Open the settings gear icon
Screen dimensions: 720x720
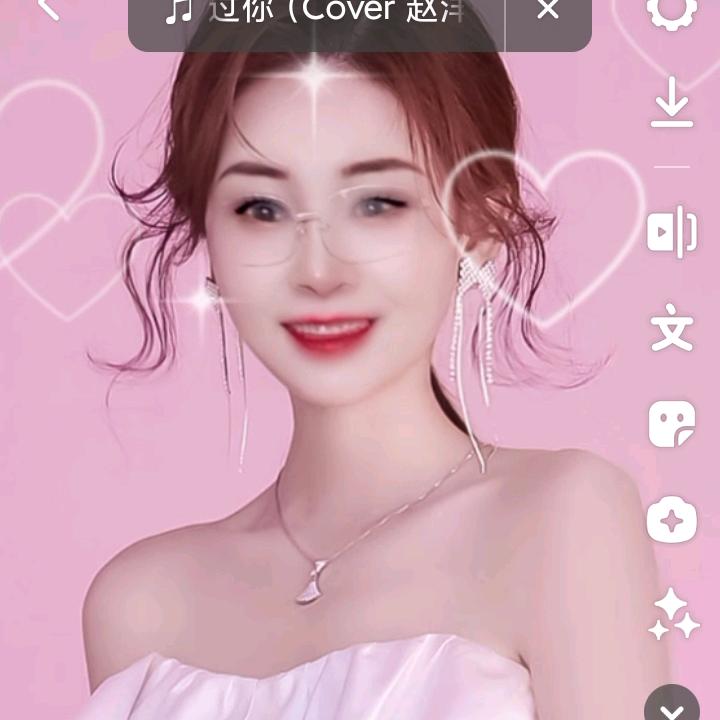pos(672,12)
